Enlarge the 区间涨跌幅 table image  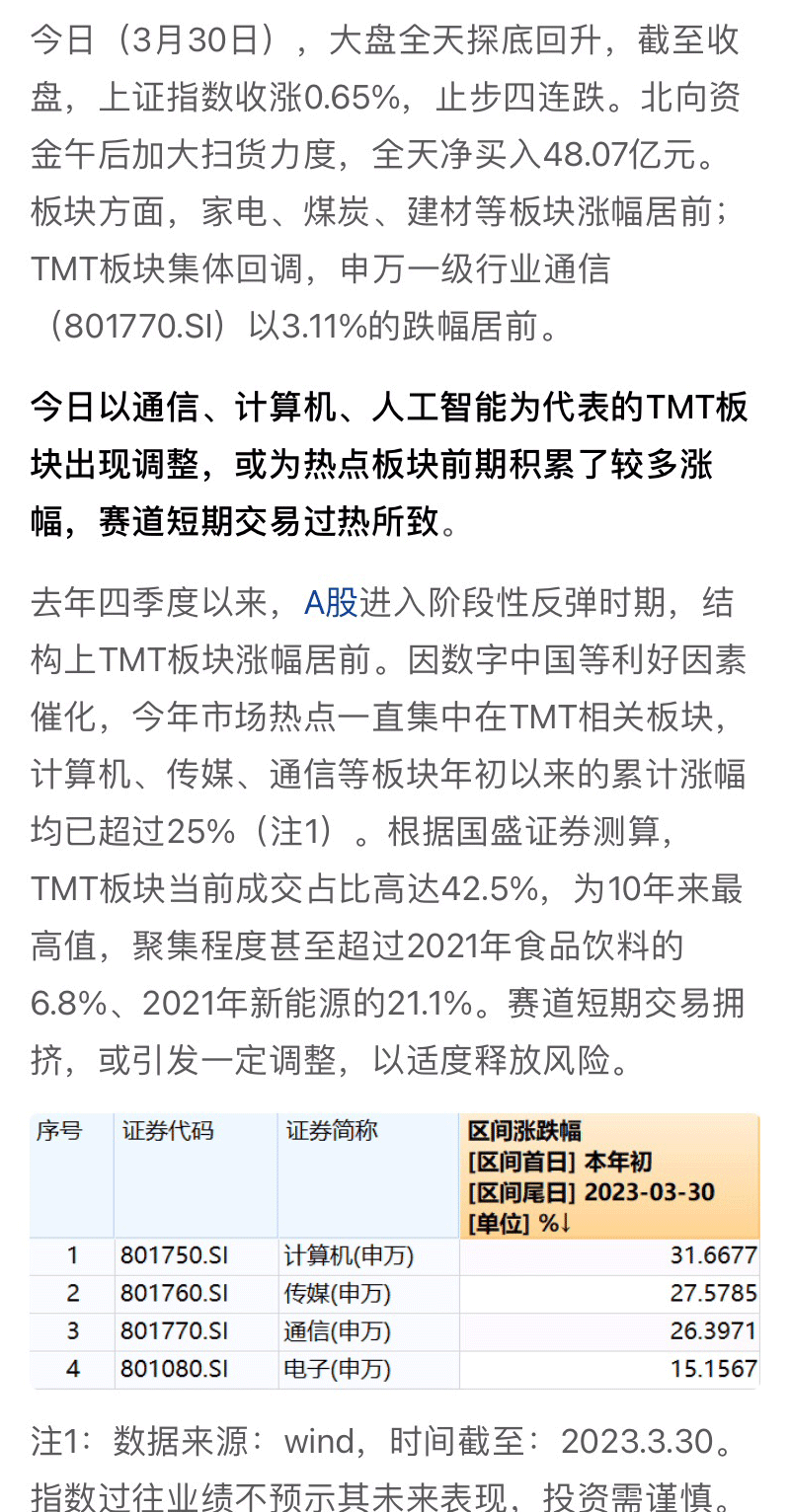coord(395,1250)
